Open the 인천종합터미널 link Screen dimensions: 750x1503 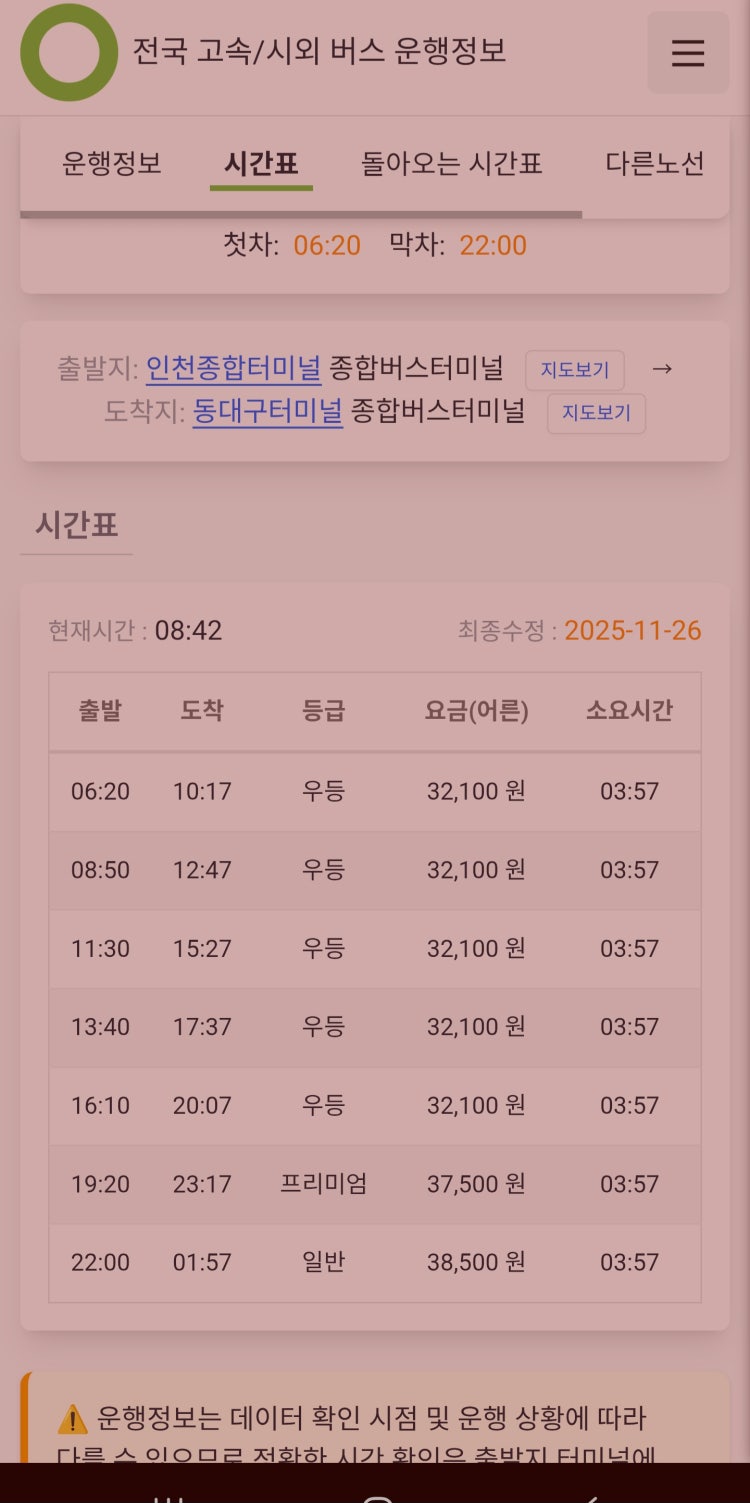(233, 368)
